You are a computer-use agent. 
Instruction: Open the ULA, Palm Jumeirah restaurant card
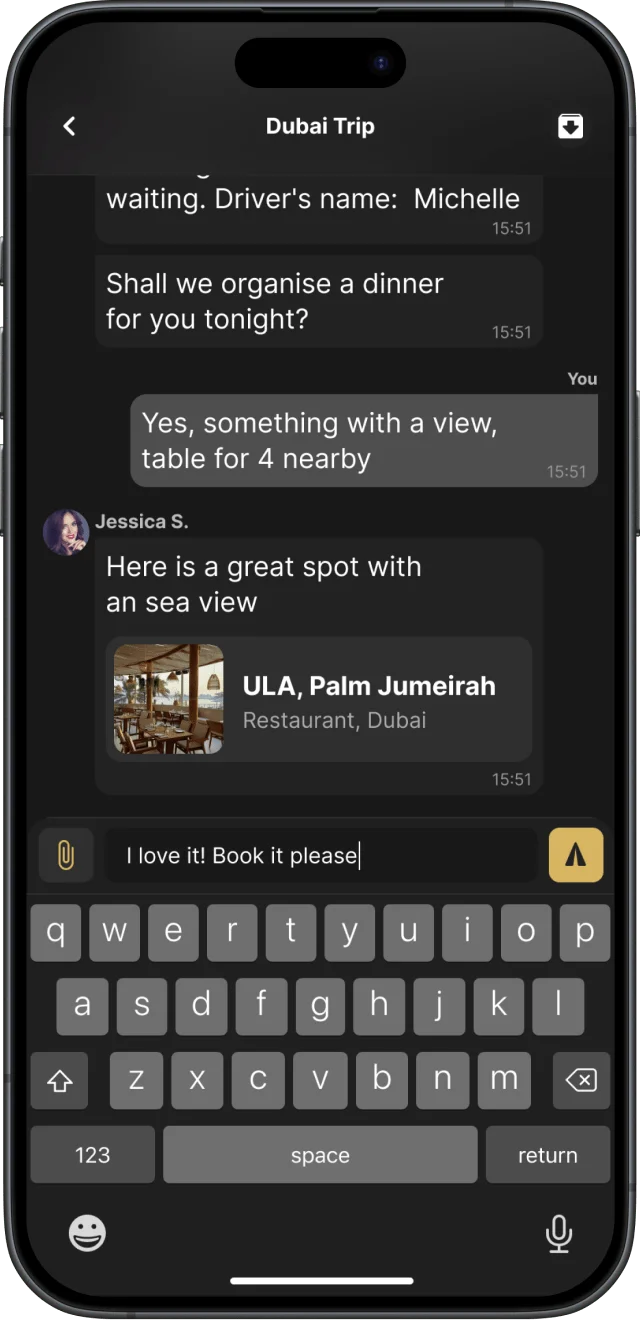pyautogui.click(x=319, y=699)
